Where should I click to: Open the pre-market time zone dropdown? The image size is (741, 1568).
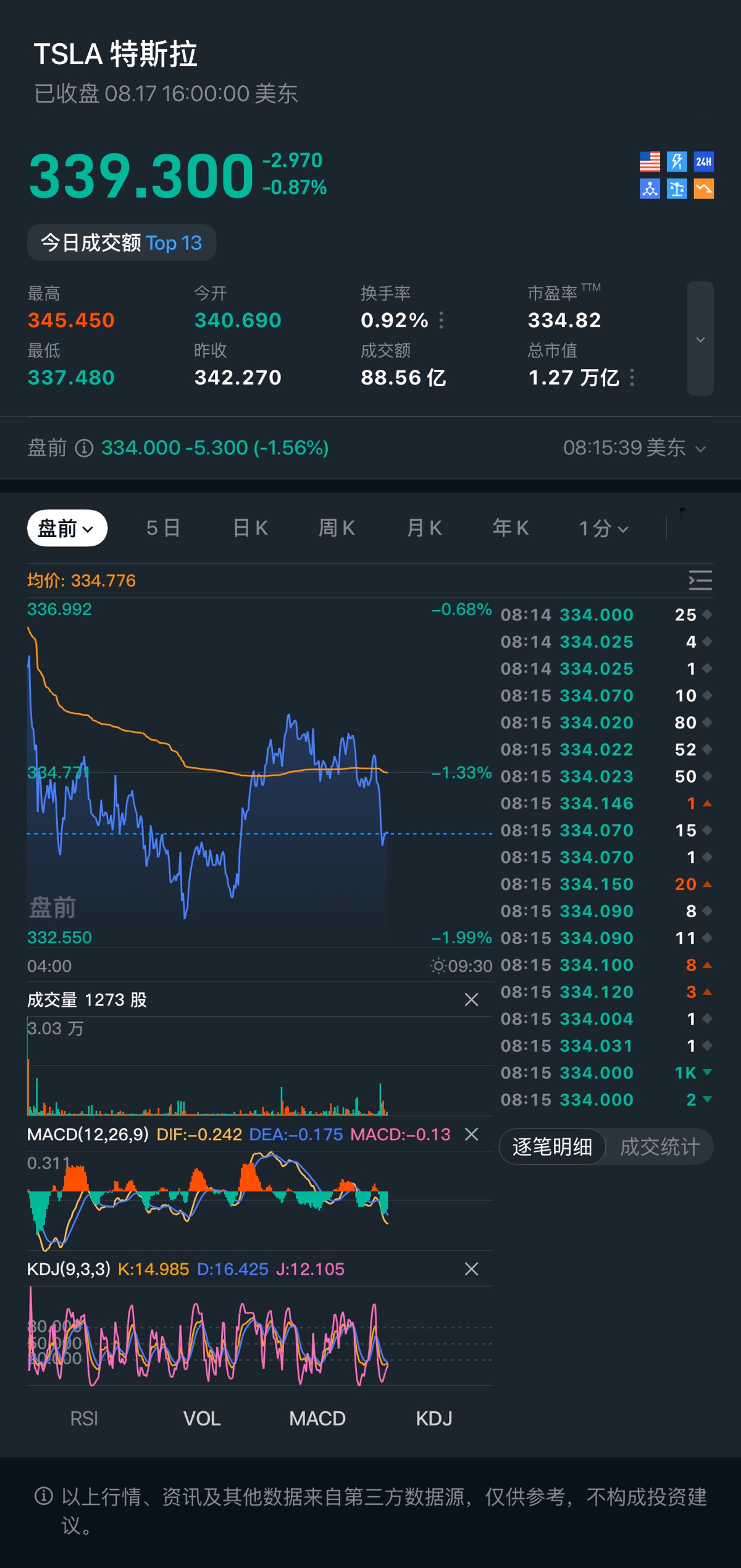635,448
